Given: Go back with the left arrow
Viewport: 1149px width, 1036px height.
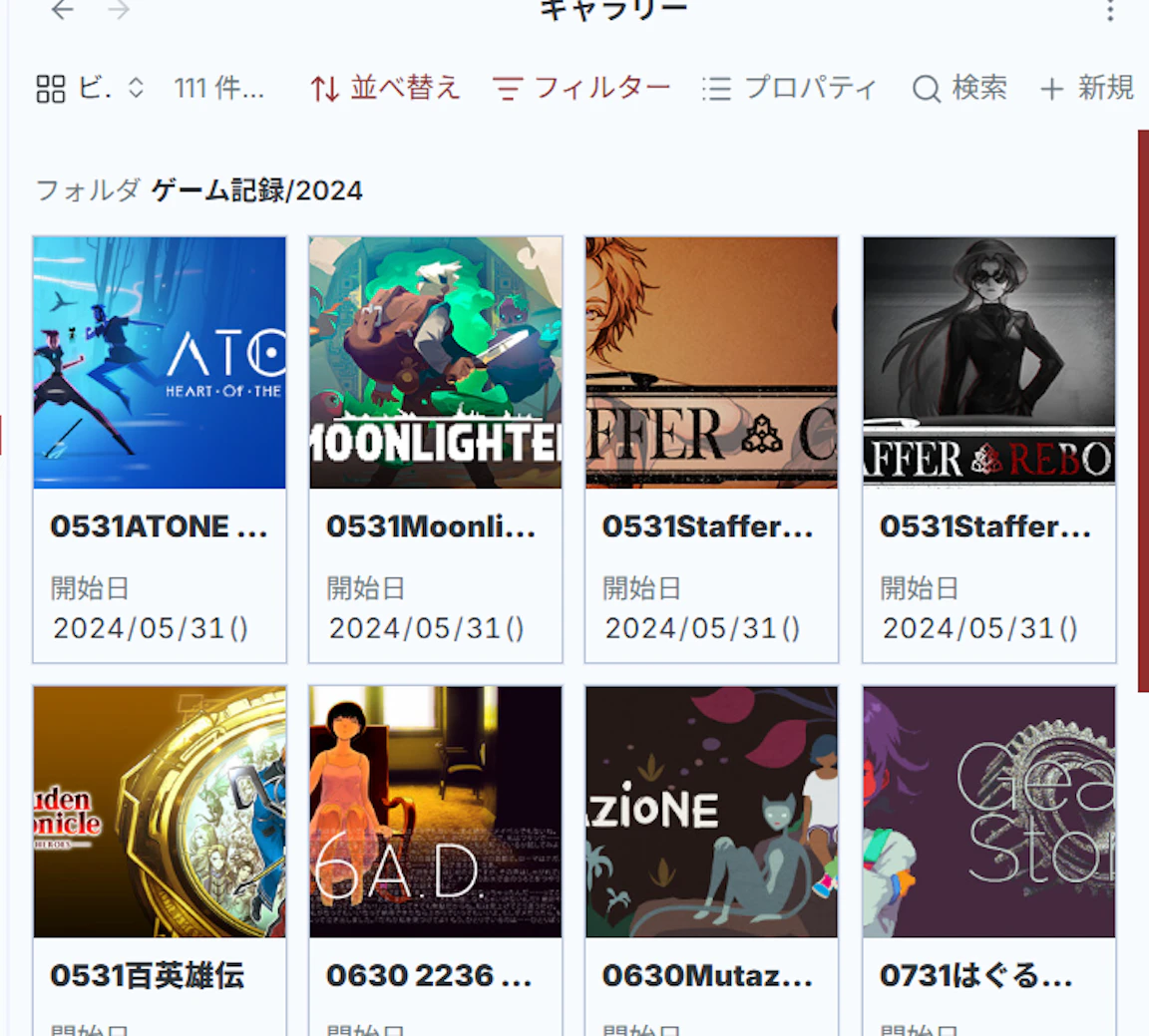Looking at the screenshot, I should [x=63, y=10].
